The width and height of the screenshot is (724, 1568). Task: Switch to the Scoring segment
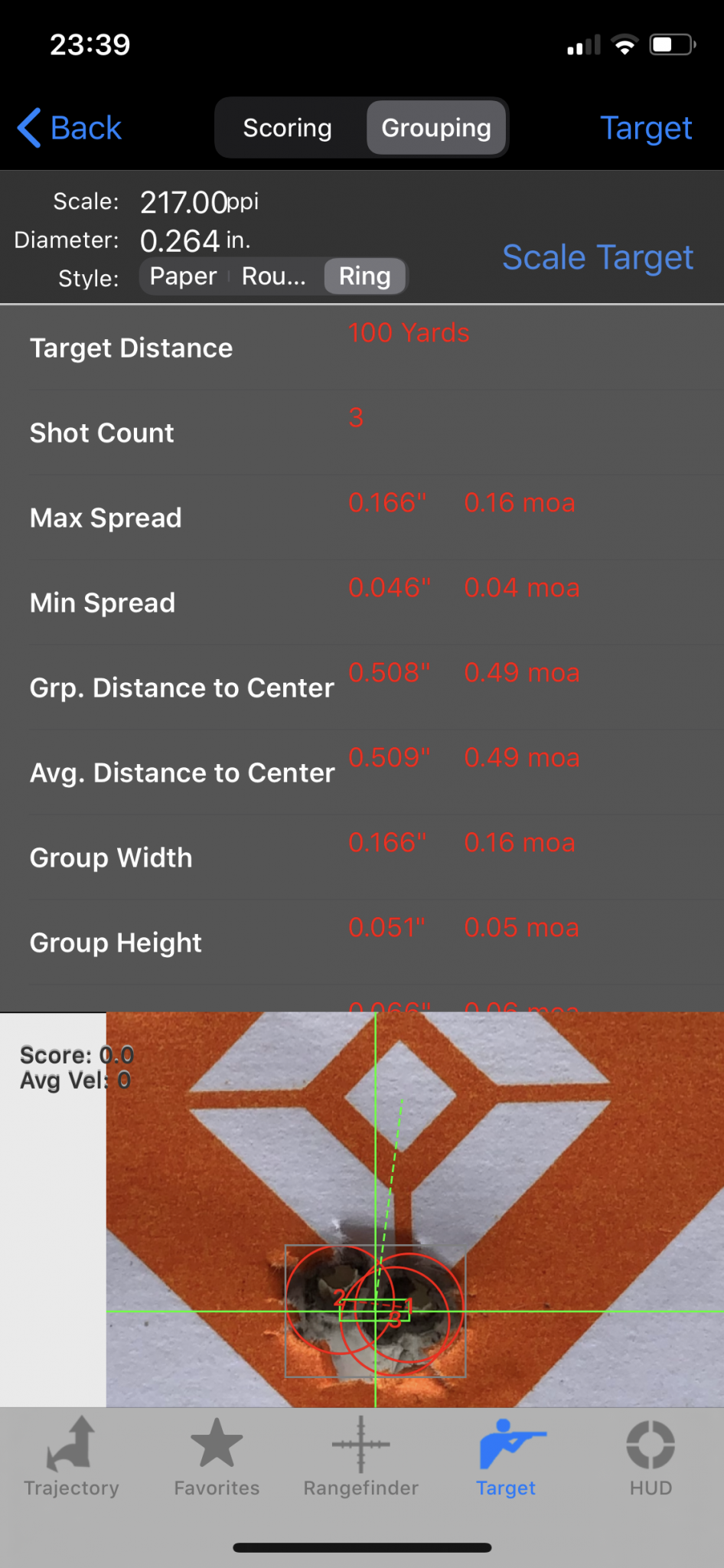click(288, 128)
